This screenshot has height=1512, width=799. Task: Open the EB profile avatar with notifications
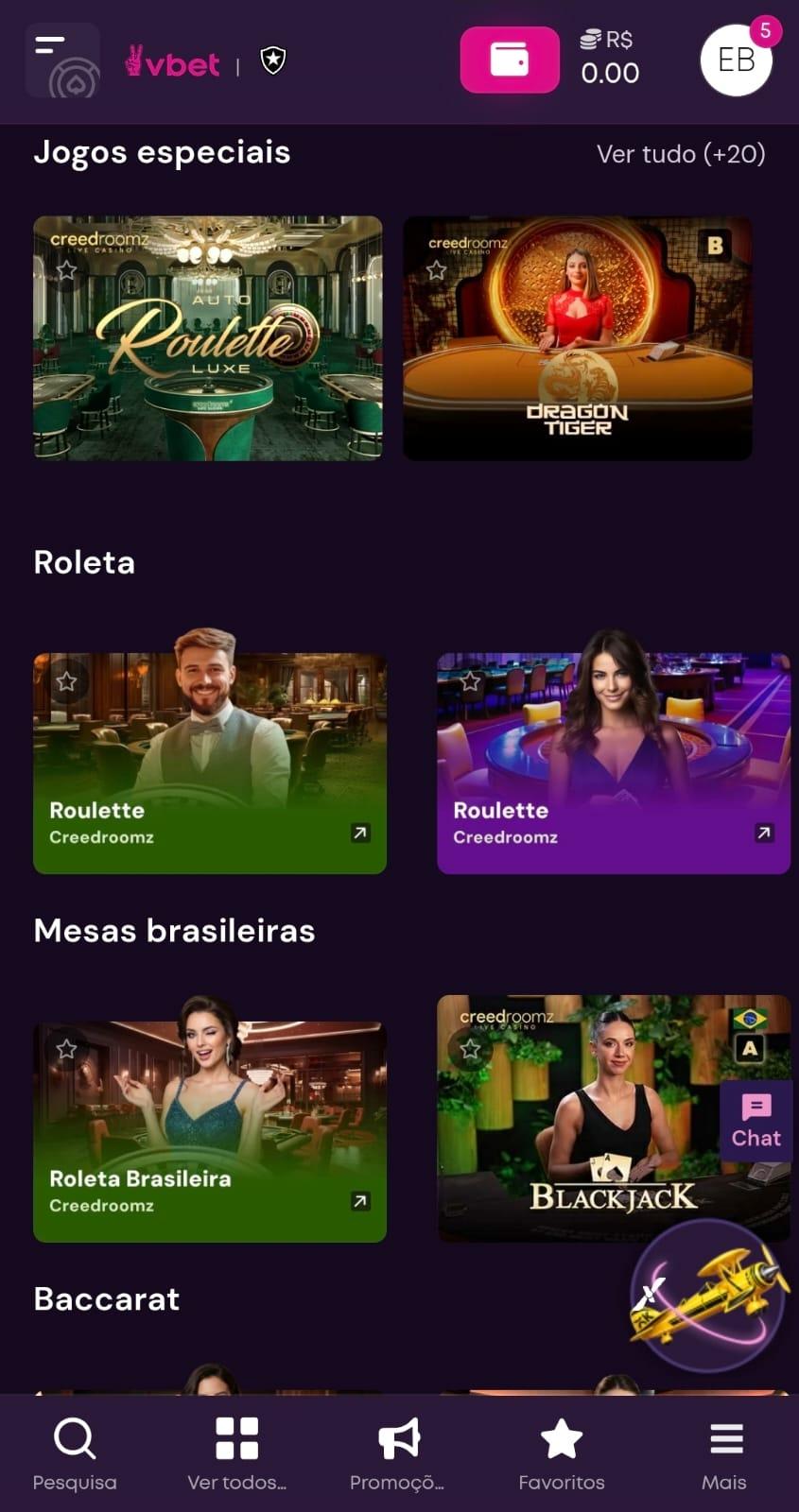click(737, 60)
